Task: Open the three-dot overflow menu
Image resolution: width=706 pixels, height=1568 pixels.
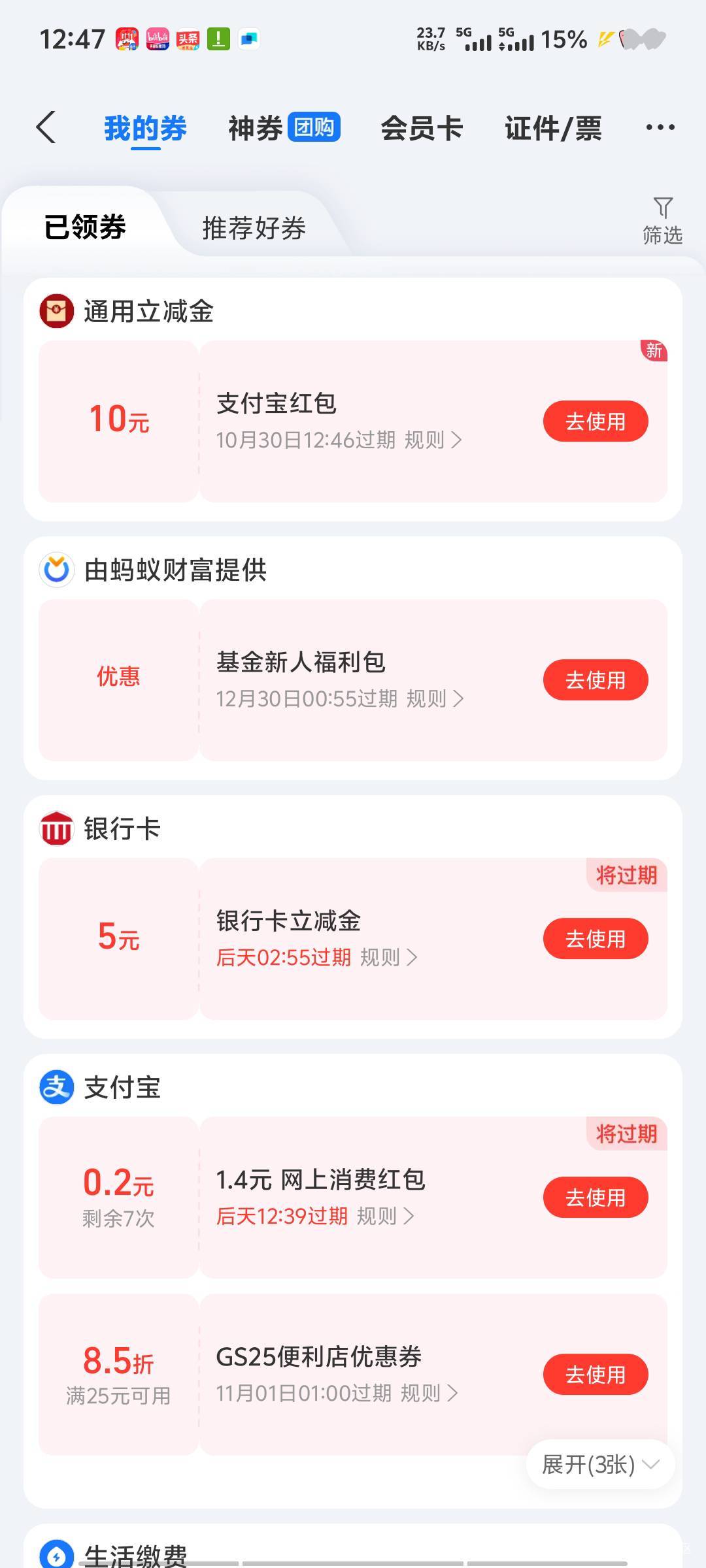Action: pyautogui.click(x=660, y=127)
